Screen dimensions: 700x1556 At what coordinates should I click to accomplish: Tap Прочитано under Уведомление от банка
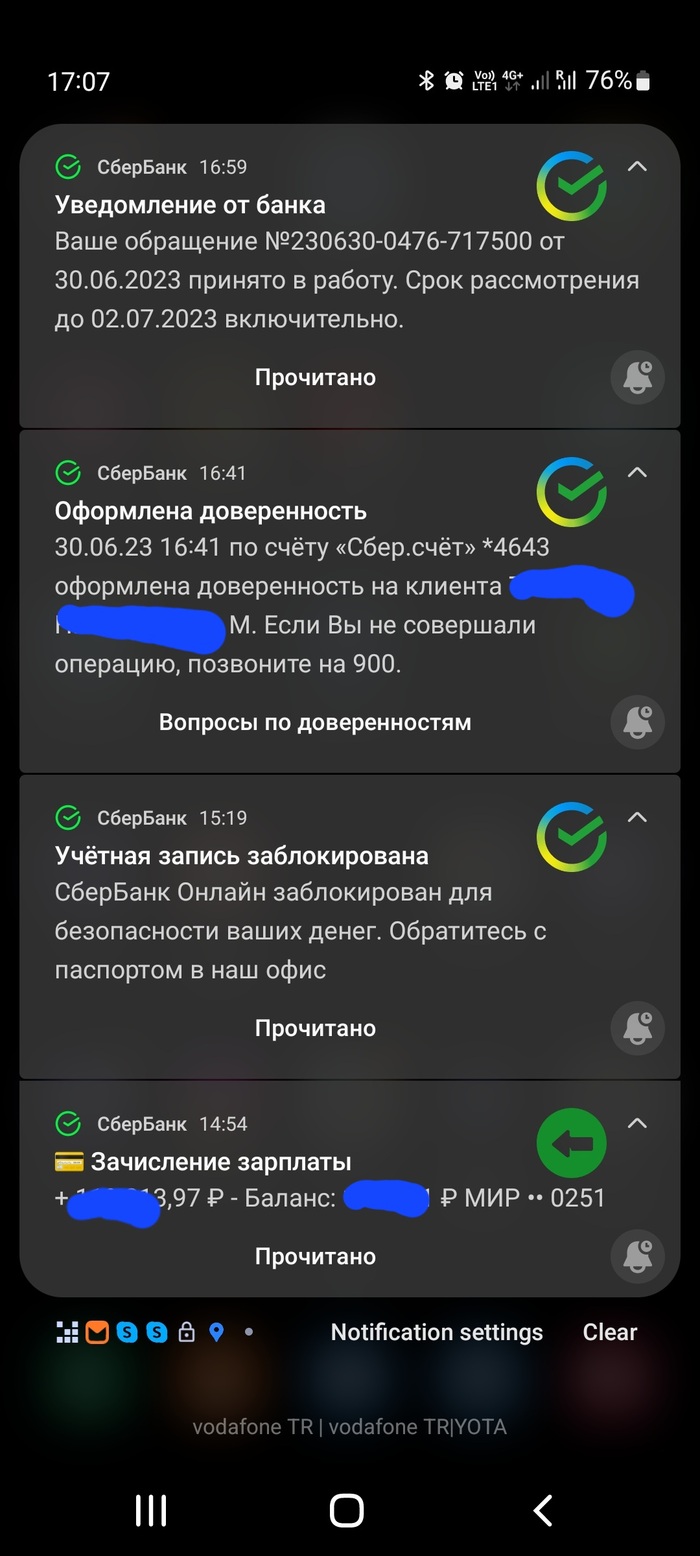(x=315, y=377)
